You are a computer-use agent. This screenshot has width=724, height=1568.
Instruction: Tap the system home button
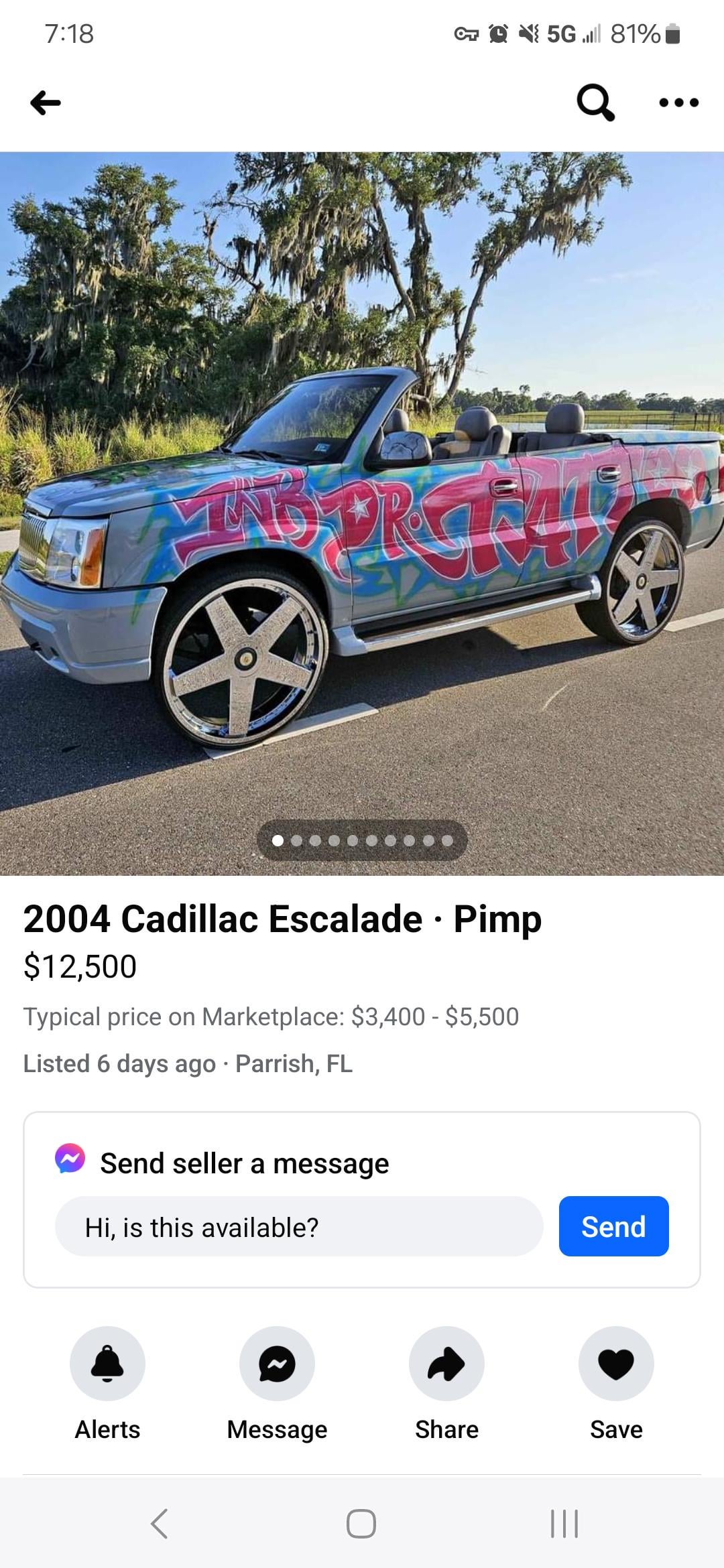(361, 1524)
